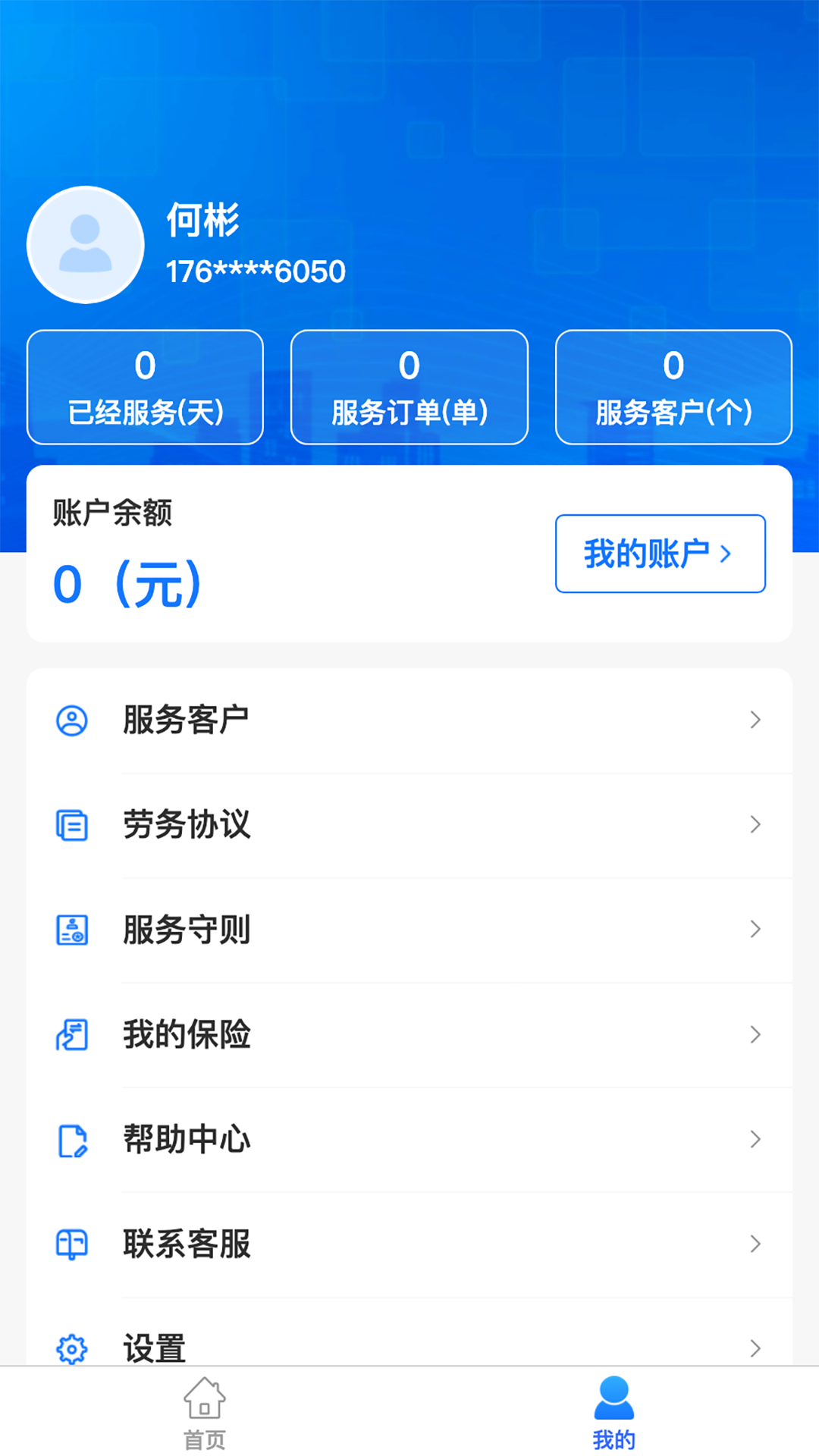Image resolution: width=819 pixels, height=1456 pixels.
Task: Tap the user avatar image
Action: tap(85, 244)
